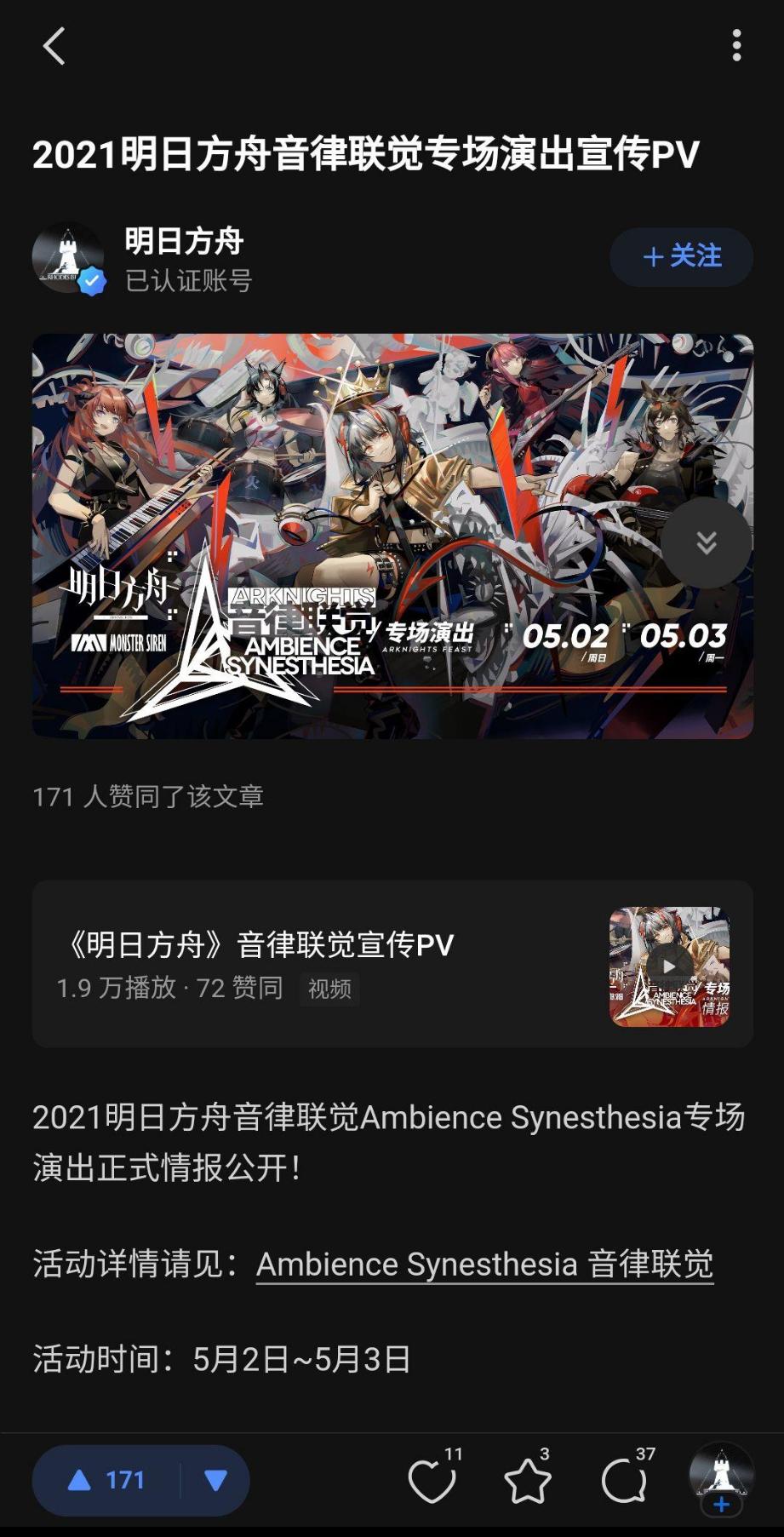Open the three-dot overflow menu
This screenshot has height=1537, width=784.
pyautogui.click(x=736, y=46)
